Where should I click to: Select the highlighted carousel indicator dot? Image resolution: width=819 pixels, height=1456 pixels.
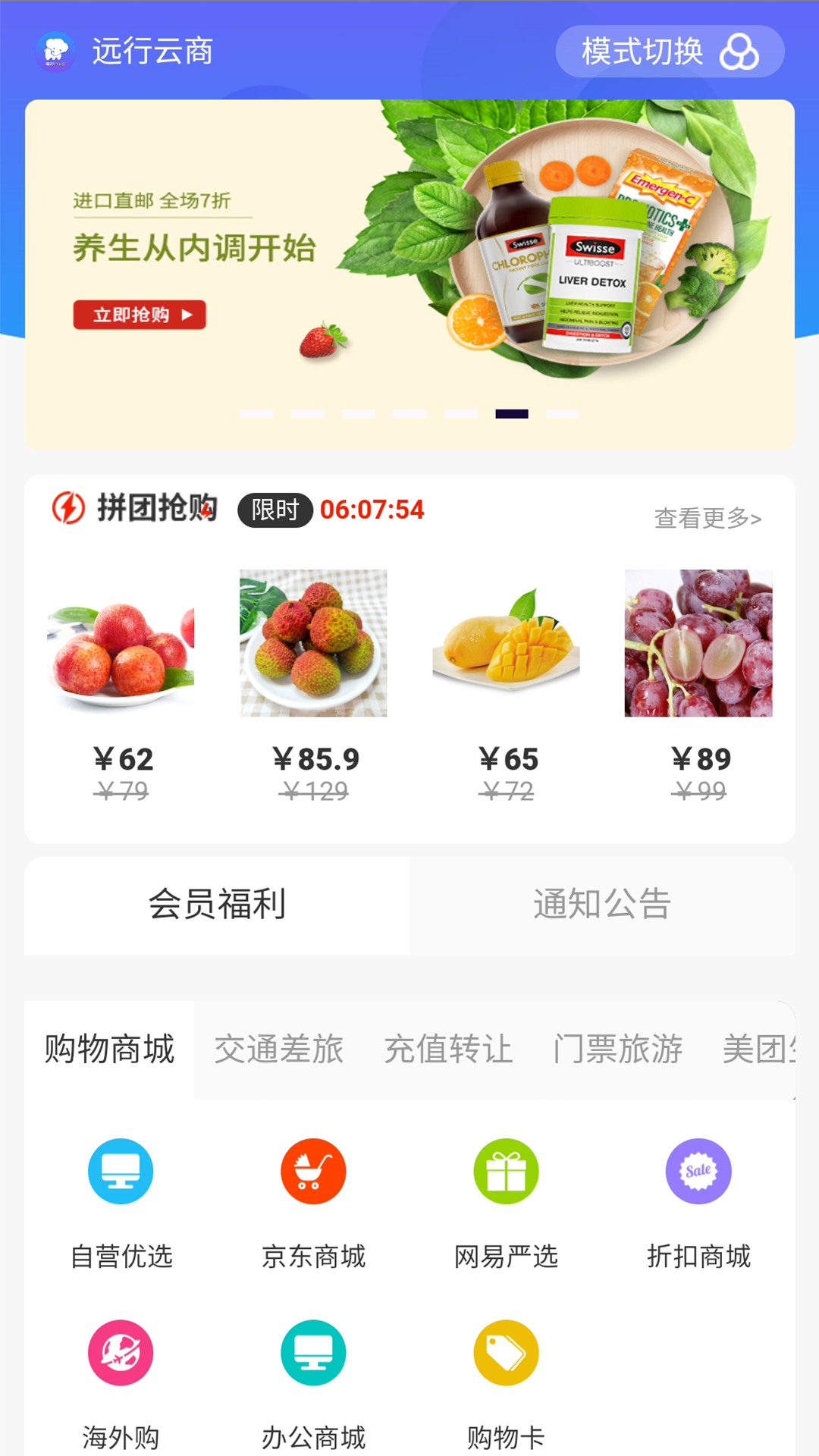coord(510,414)
